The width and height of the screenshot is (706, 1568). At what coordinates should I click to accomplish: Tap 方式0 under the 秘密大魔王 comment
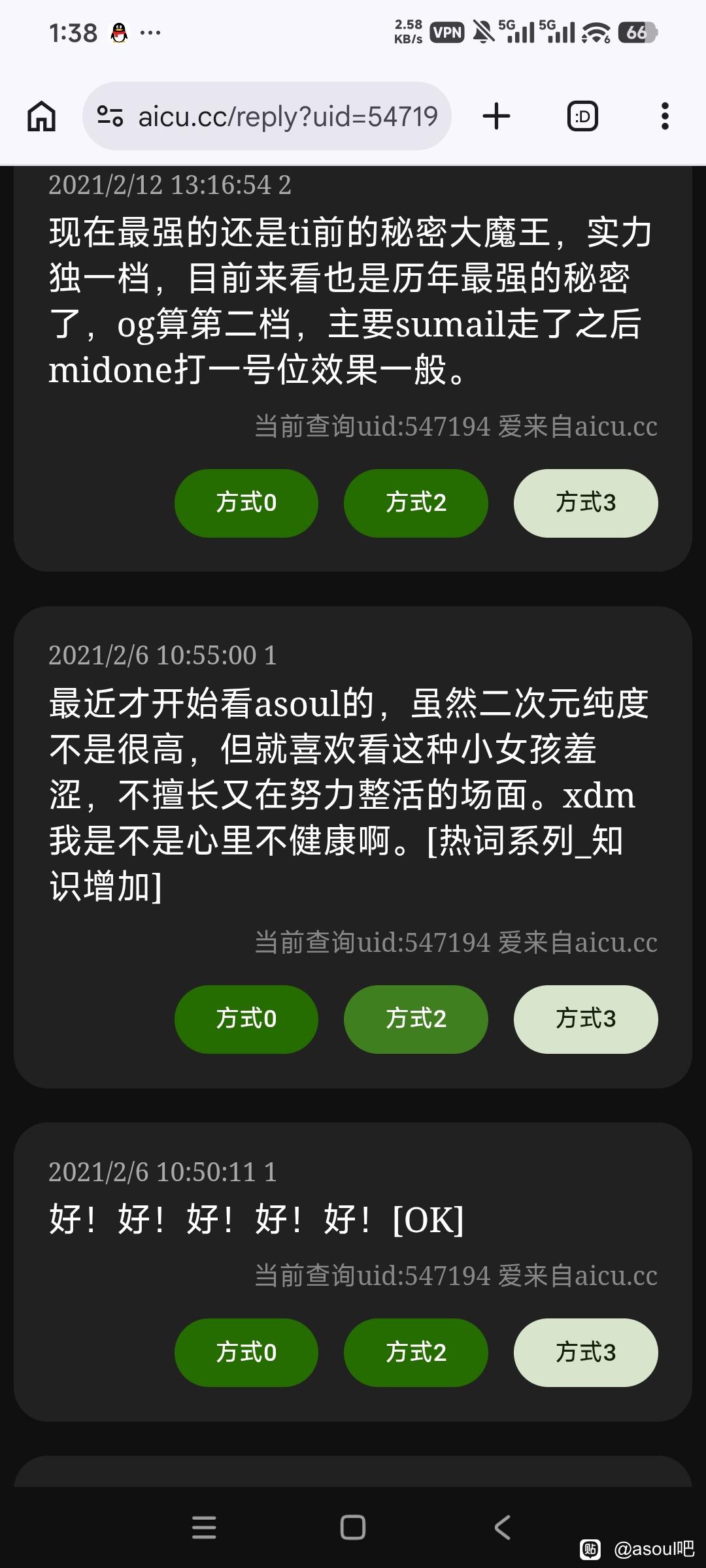(246, 503)
